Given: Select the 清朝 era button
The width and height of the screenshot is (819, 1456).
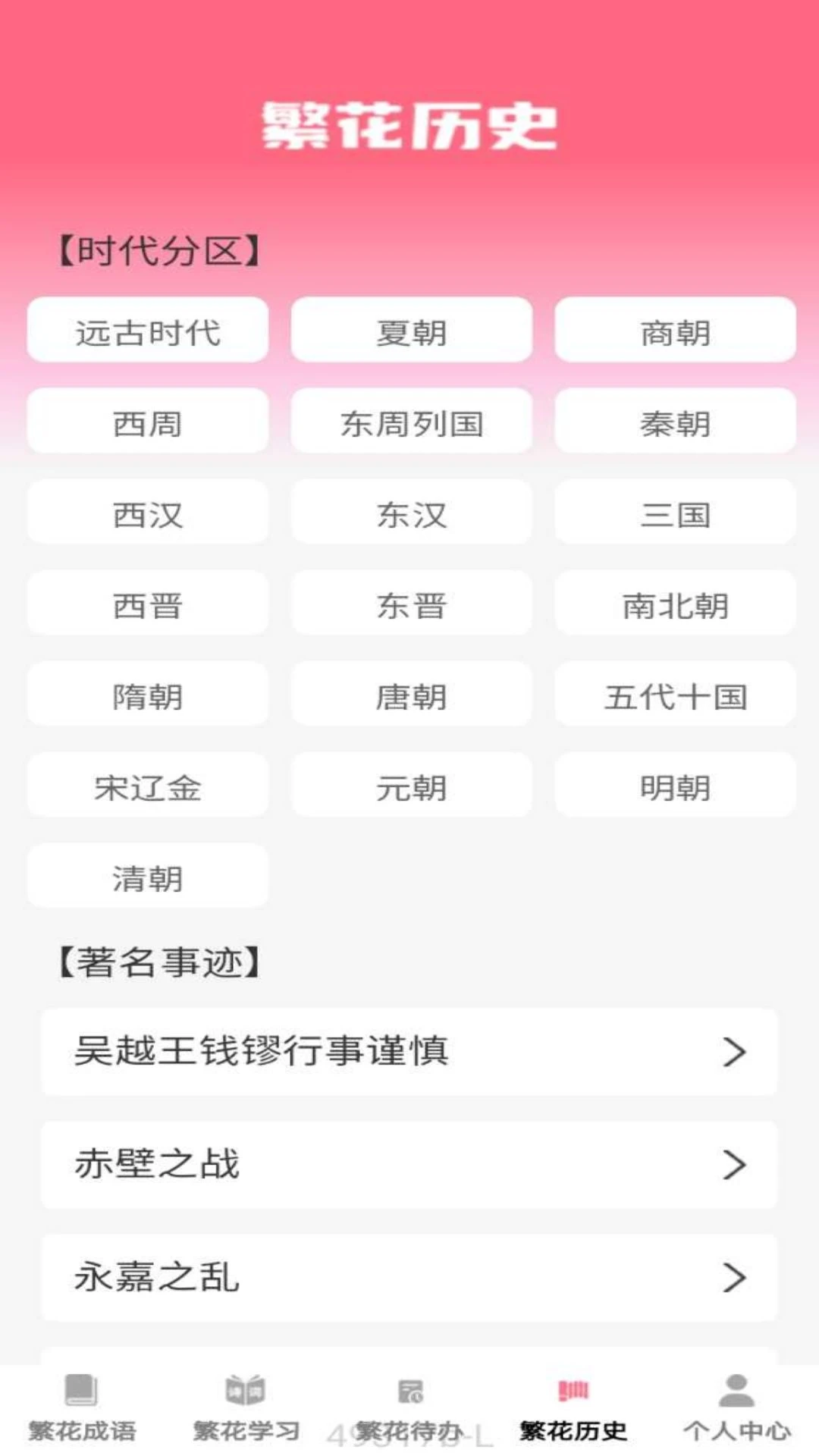Looking at the screenshot, I should [x=148, y=877].
